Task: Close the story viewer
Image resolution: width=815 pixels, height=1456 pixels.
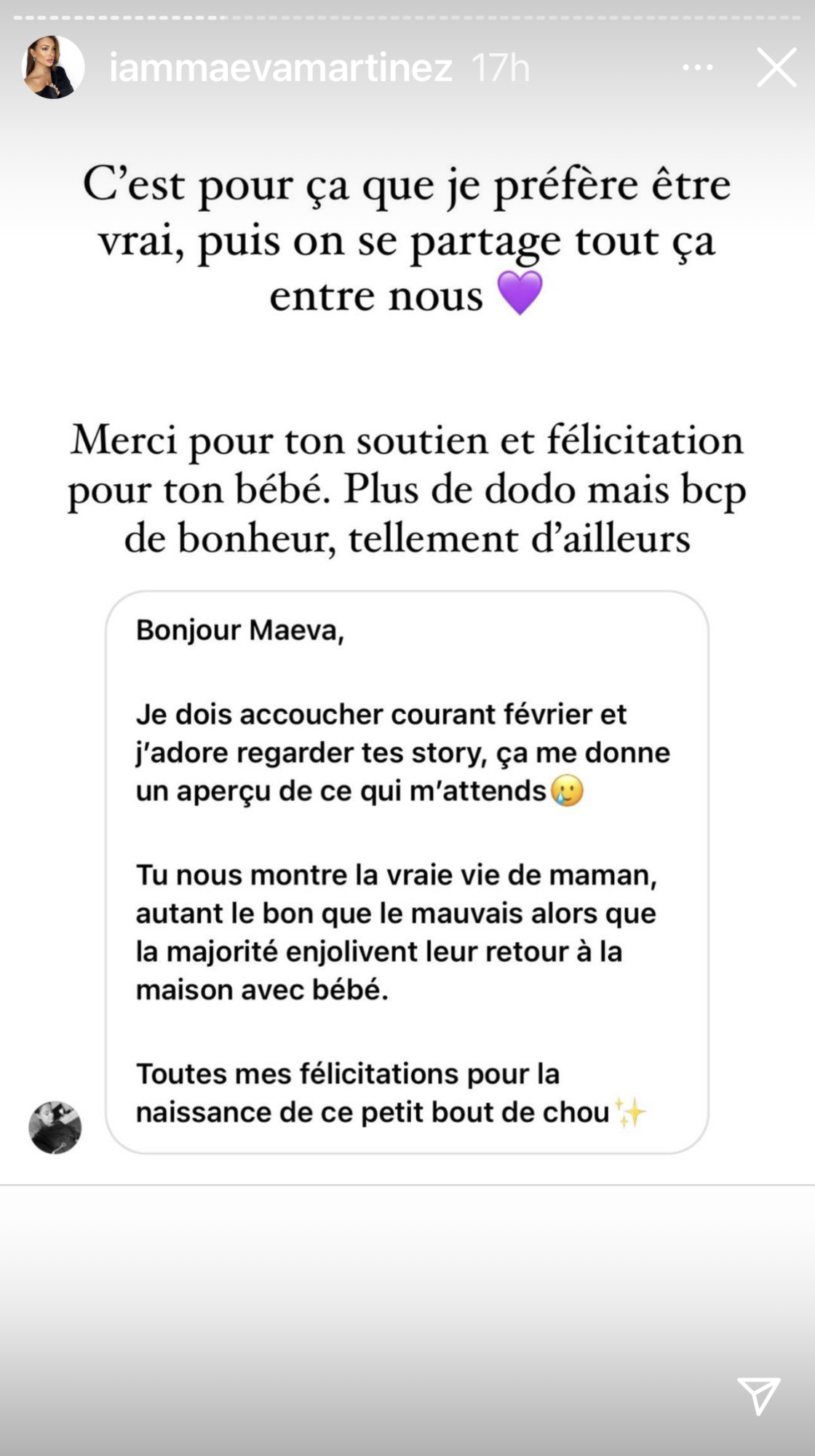Action: (776, 68)
